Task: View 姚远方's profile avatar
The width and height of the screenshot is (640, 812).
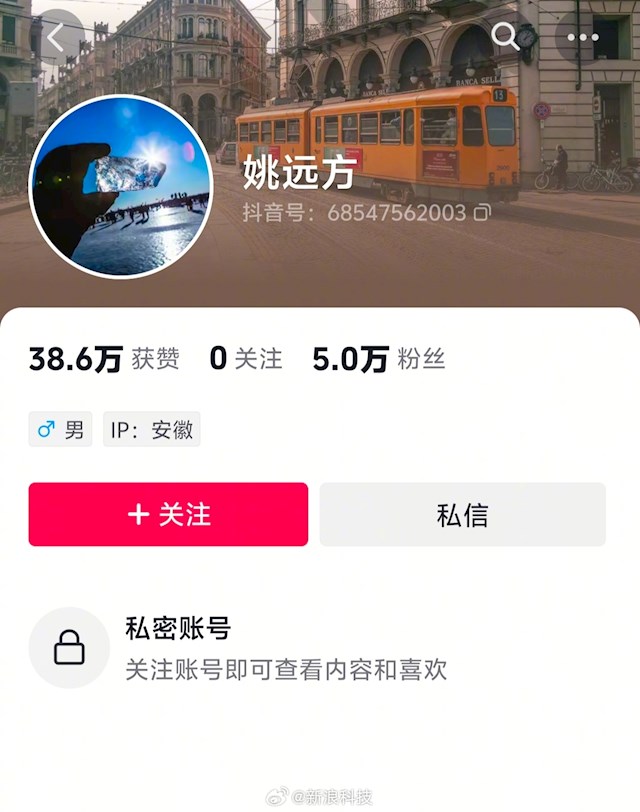Action: tap(121, 186)
